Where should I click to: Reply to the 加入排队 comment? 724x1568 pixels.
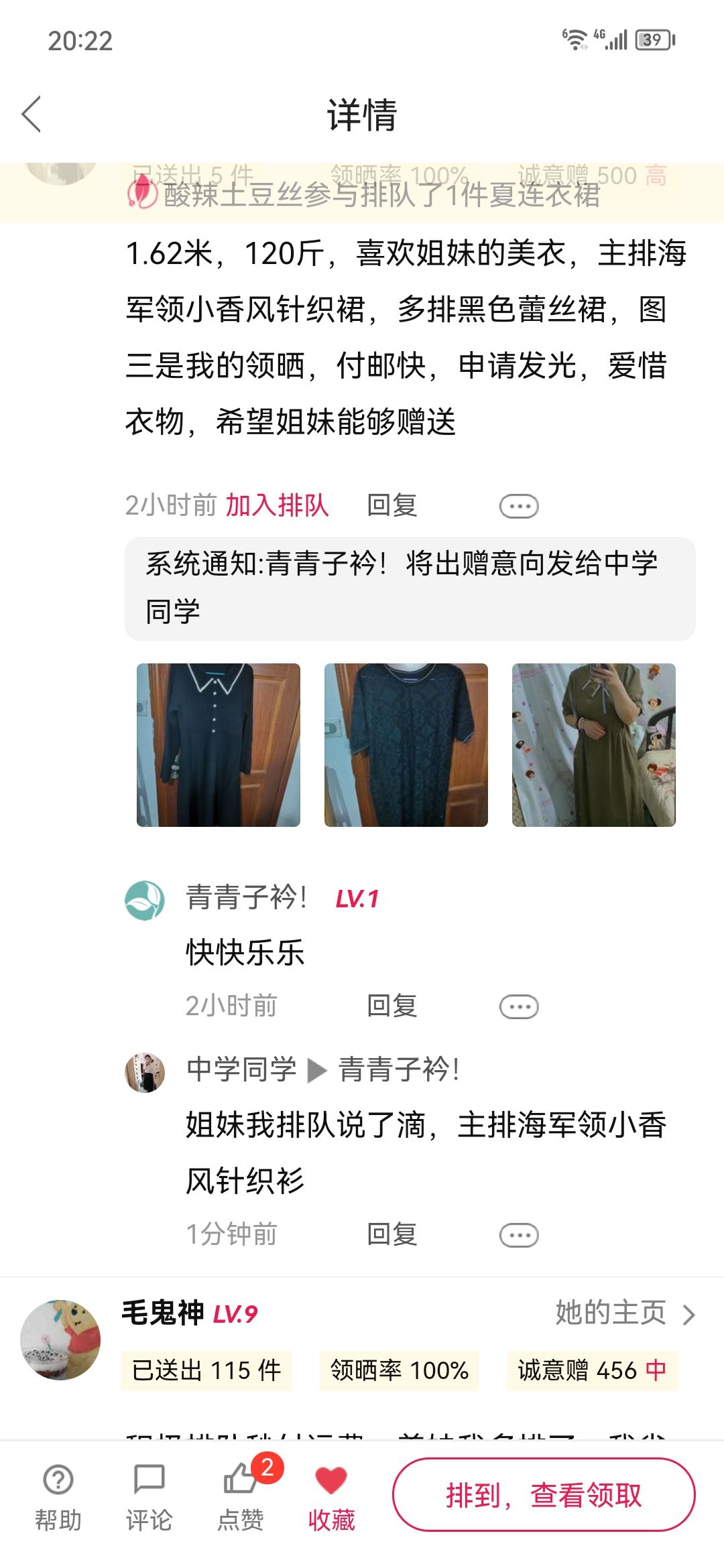[x=392, y=505]
